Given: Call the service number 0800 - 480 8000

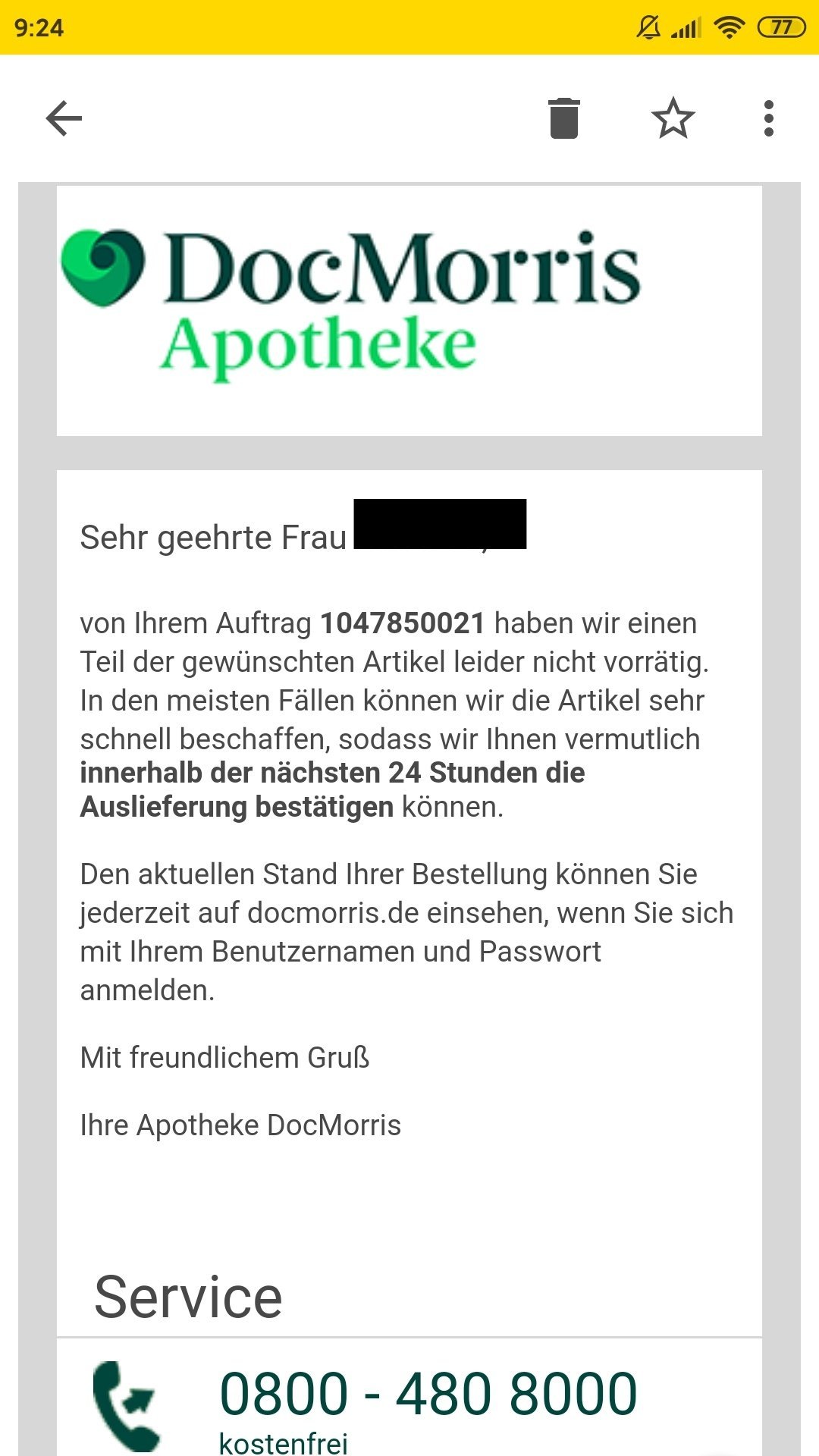Looking at the screenshot, I should click(x=428, y=1394).
